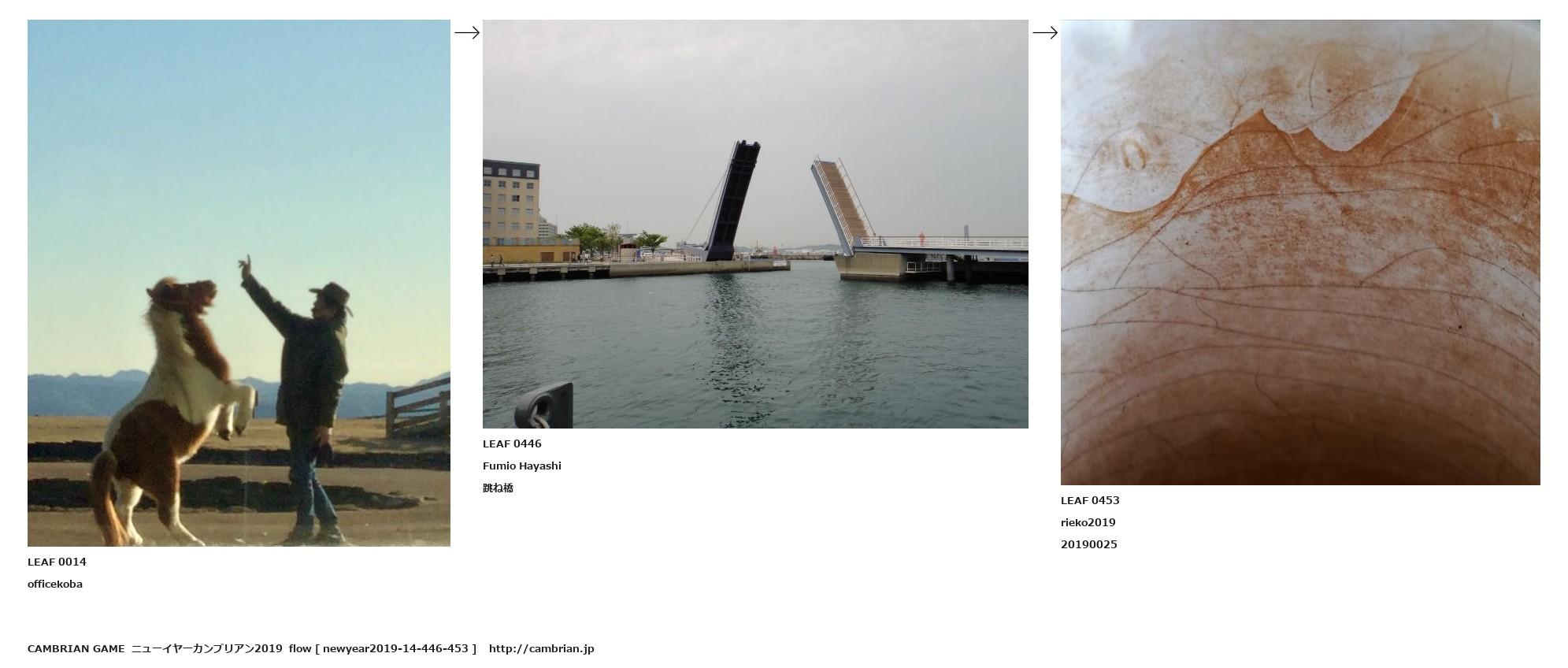Open the LEAF 0446 drawbridge photo
This screenshot has width=1568, height=668.
[x=754, y=224]
